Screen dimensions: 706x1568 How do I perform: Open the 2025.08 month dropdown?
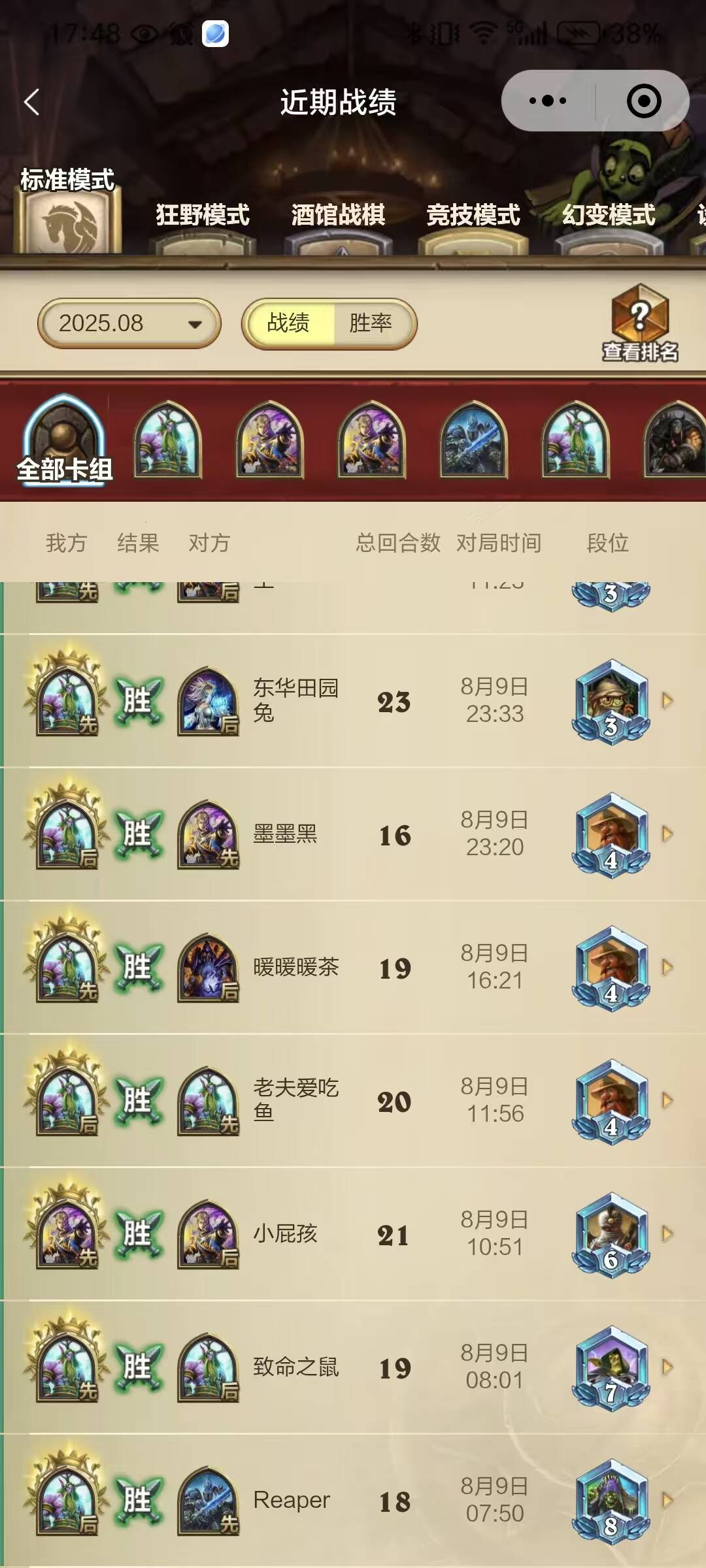point(129,323)
